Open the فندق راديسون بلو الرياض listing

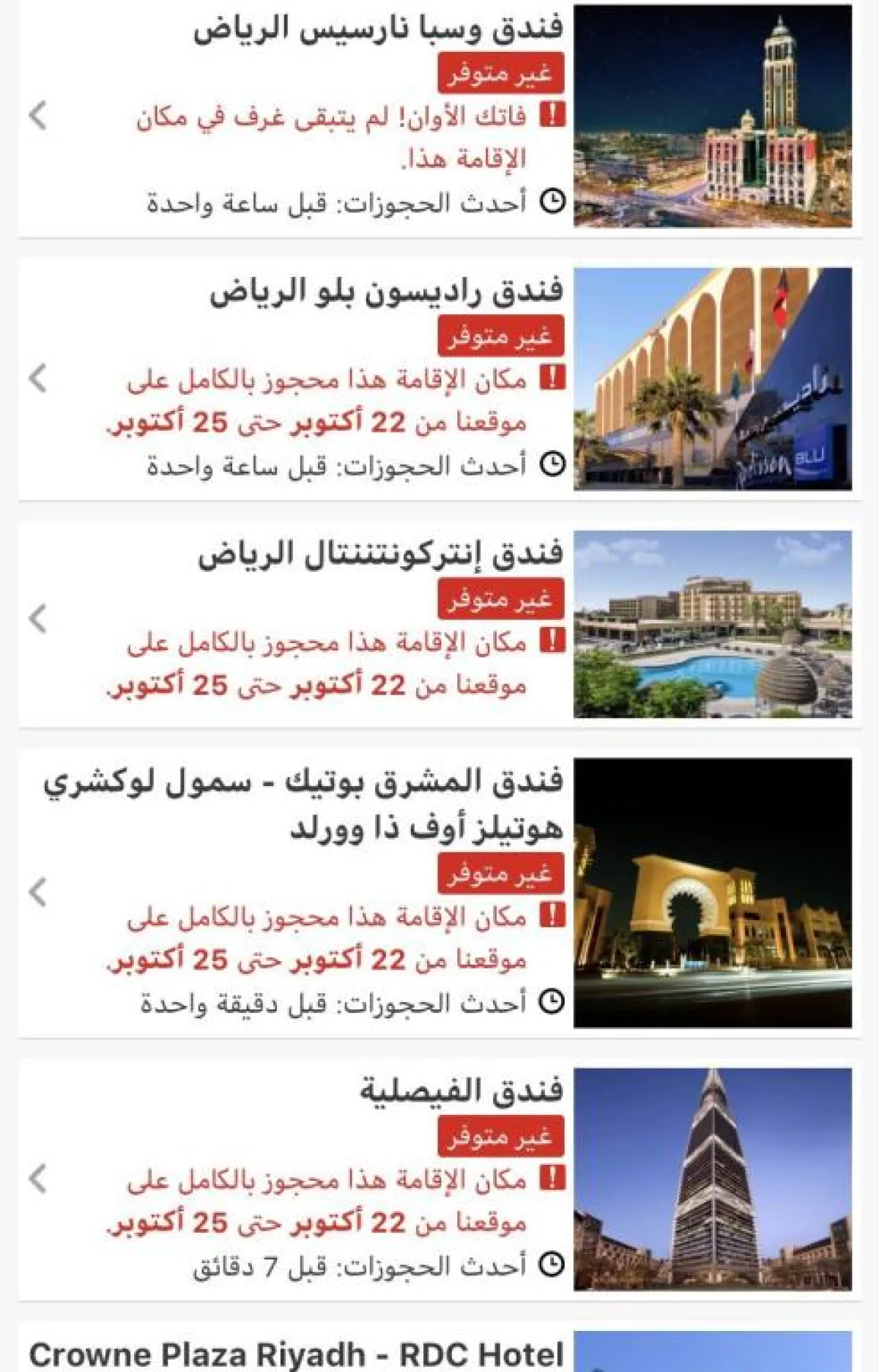click(386, 292)
